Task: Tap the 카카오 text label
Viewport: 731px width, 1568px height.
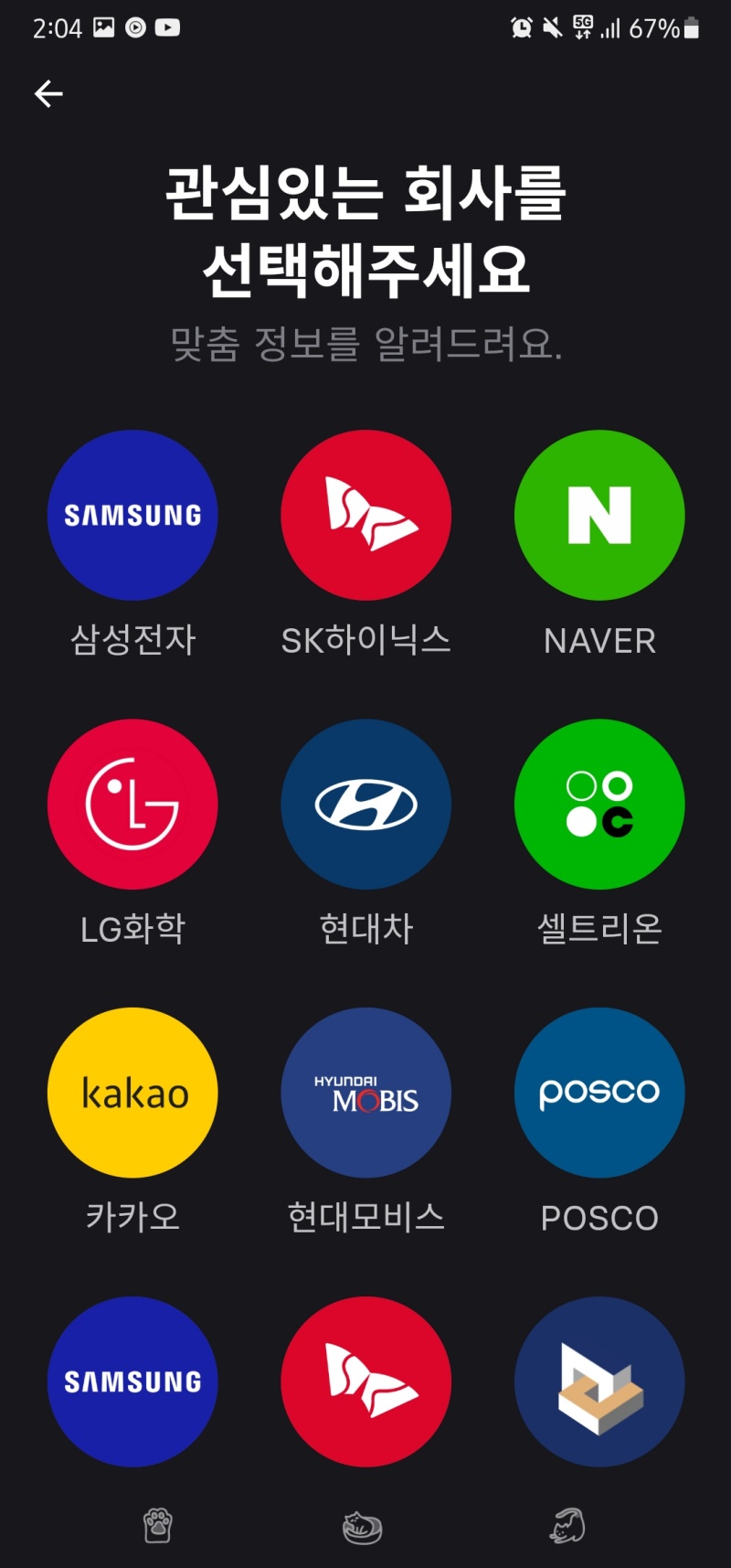Action: [132, 1216]
